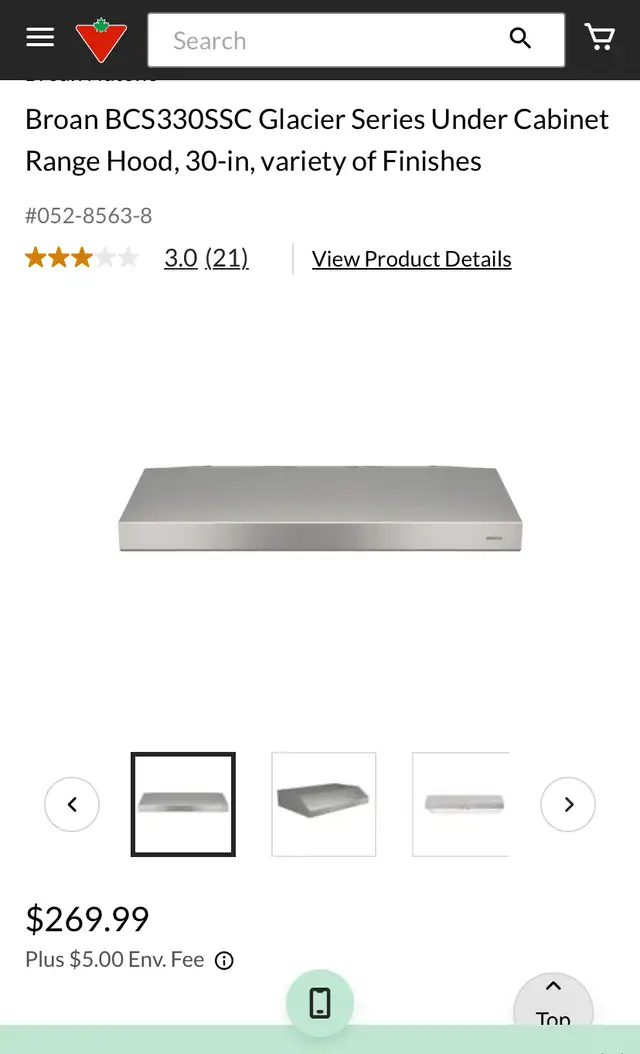
Task: Open Env. Fee info icon
Action: click(224, 961)
